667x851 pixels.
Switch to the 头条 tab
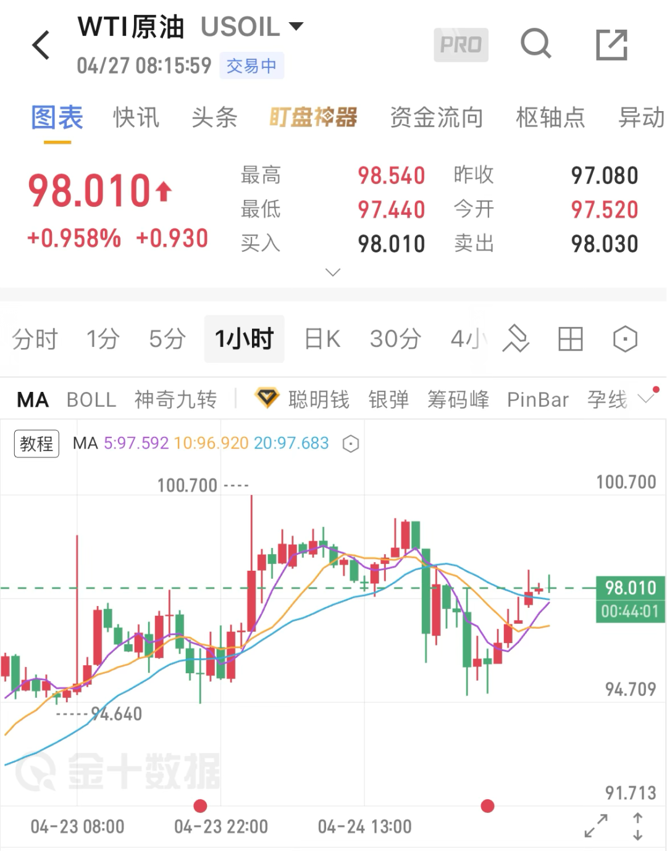click(x=215, y=117)
